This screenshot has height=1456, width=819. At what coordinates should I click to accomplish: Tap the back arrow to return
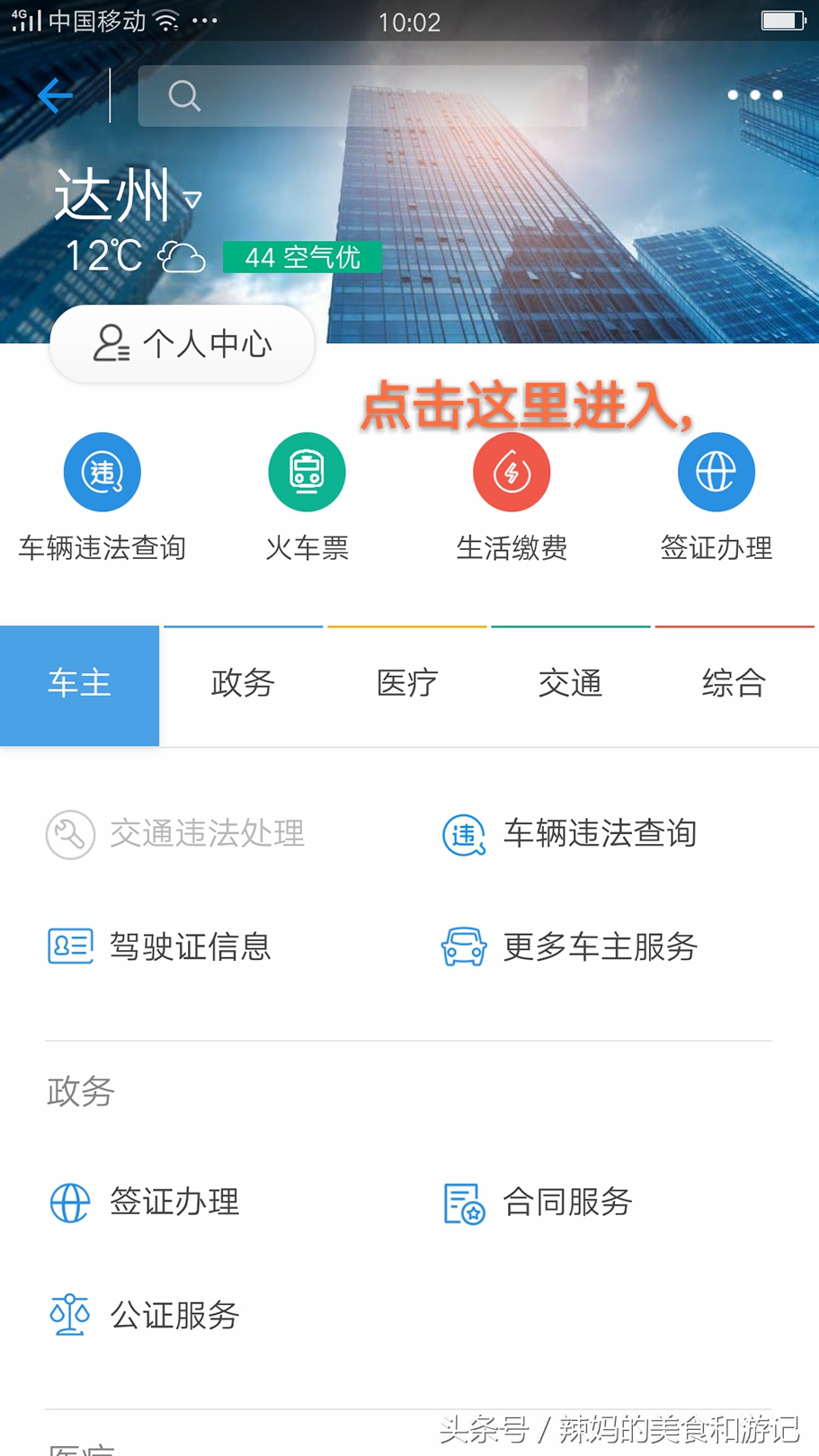[56, 94]
